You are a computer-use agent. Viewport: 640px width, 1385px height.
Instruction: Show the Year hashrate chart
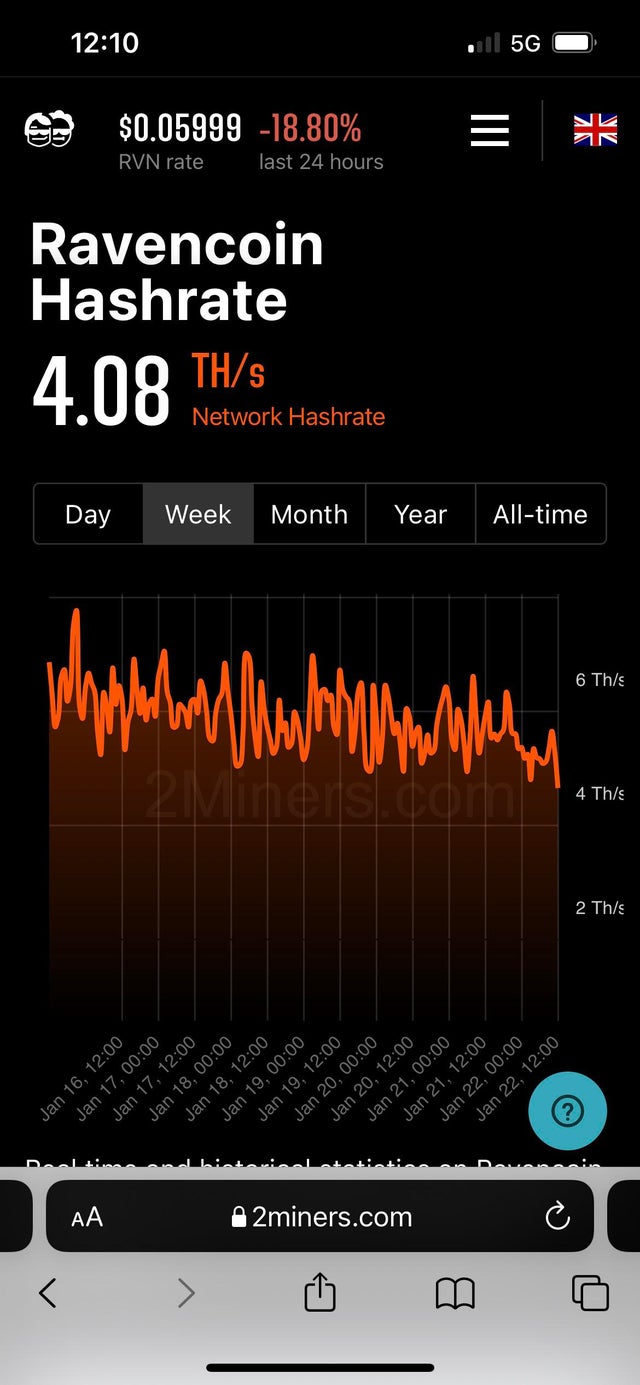tap(421, 514)
